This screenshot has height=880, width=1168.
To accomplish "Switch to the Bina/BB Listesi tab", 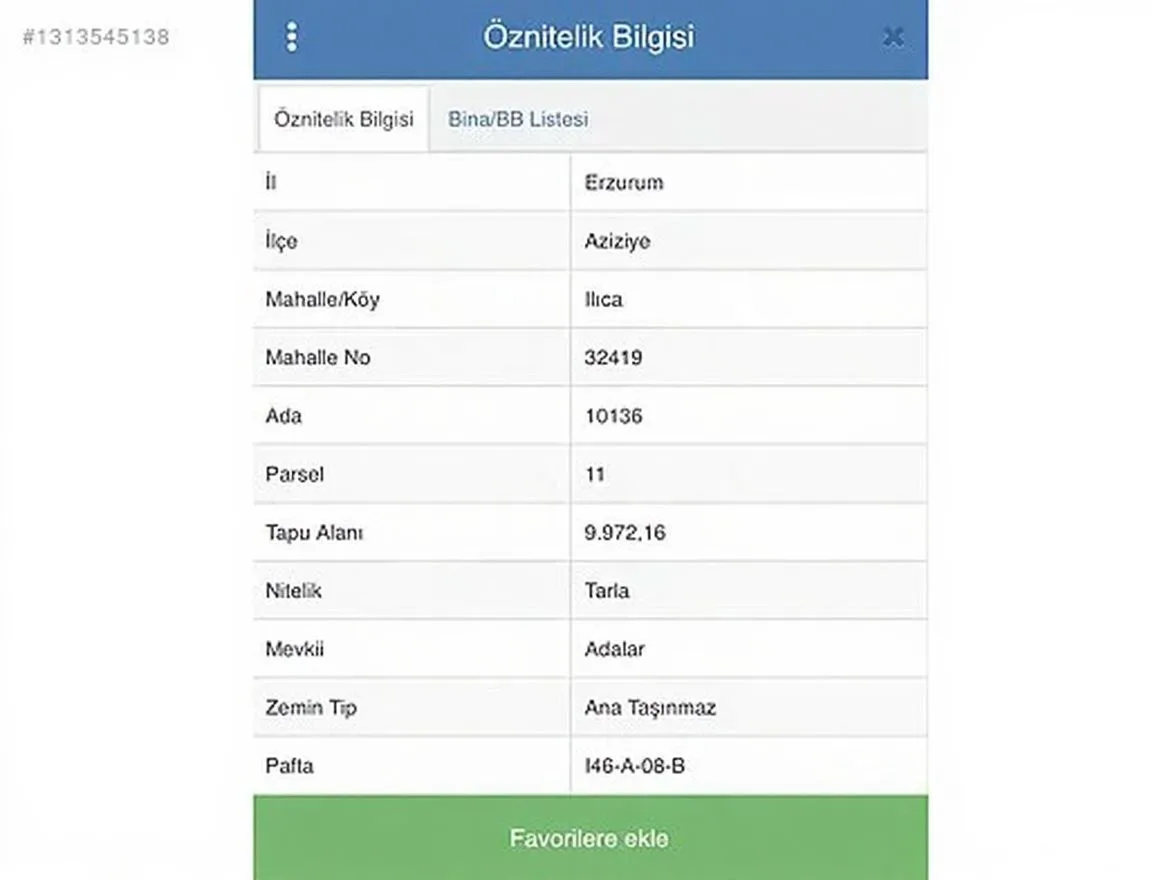I will click(518, 119).
